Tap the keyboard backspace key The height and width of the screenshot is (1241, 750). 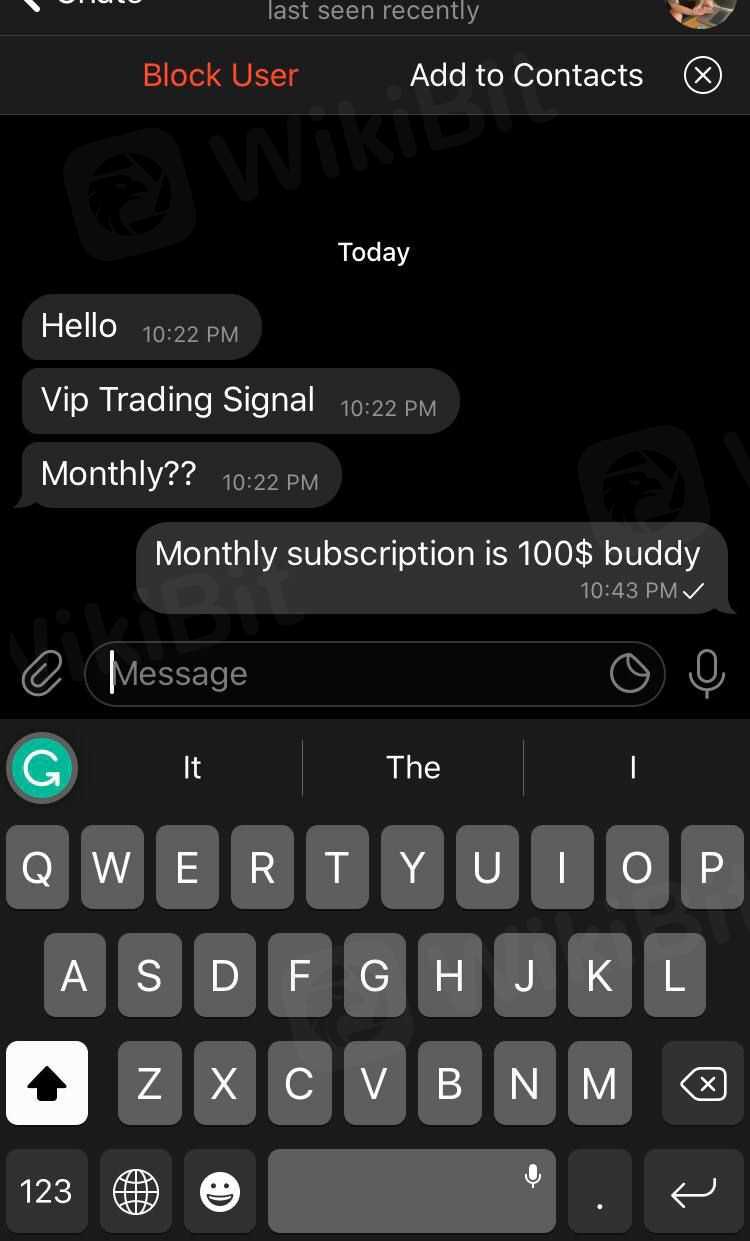[x=703, y=1083]
